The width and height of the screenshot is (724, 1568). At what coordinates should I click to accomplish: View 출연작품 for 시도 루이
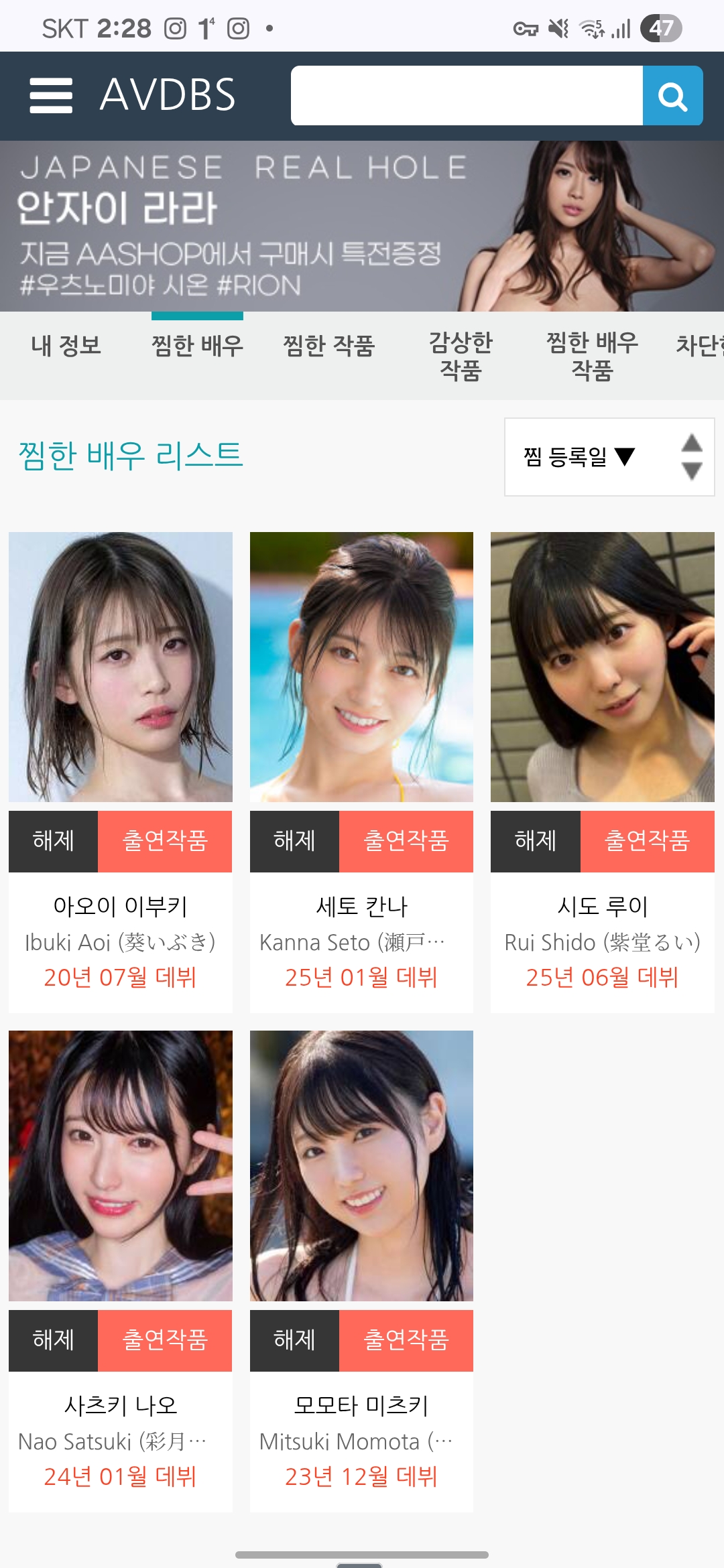647,841
